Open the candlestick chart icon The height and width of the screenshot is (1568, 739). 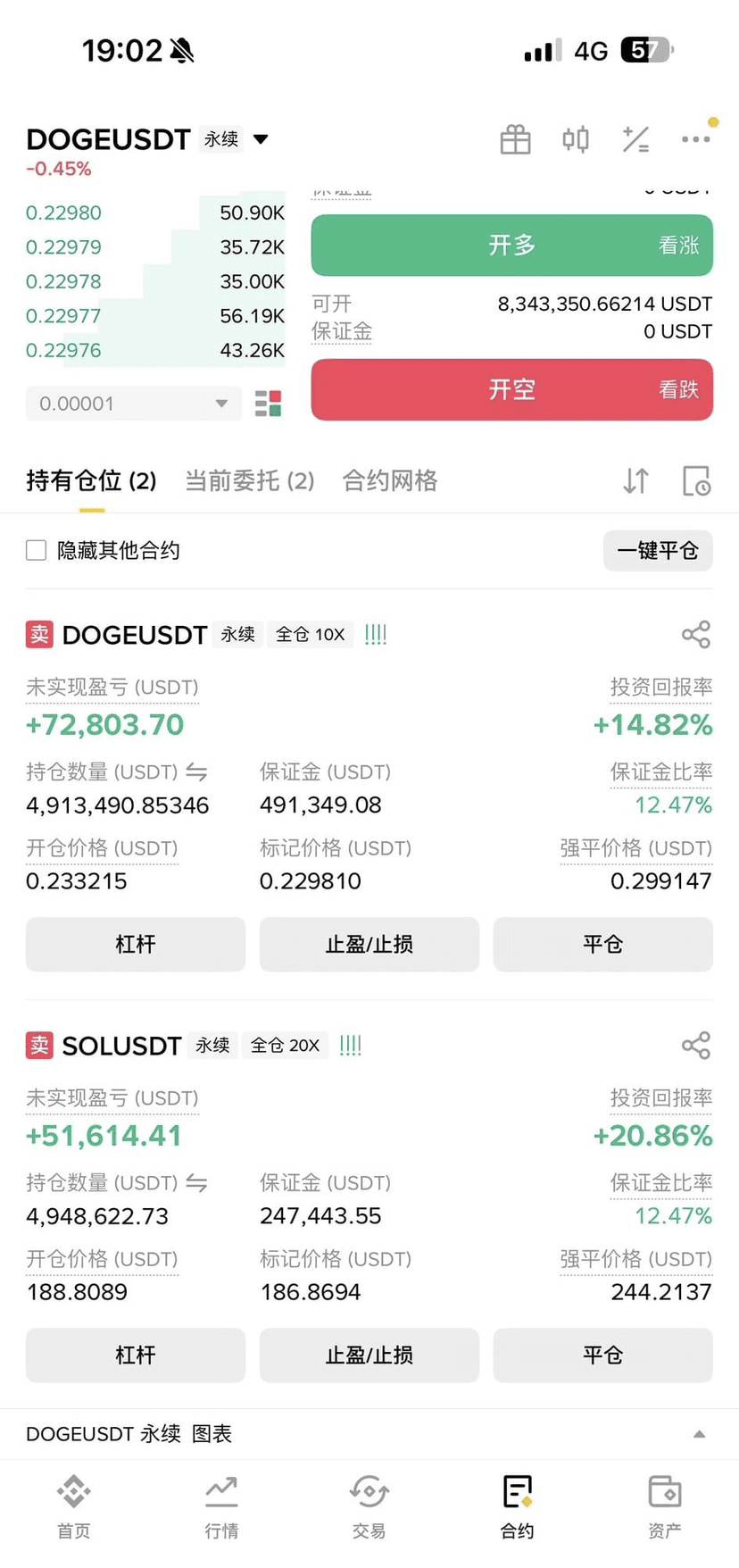point(576,139)
